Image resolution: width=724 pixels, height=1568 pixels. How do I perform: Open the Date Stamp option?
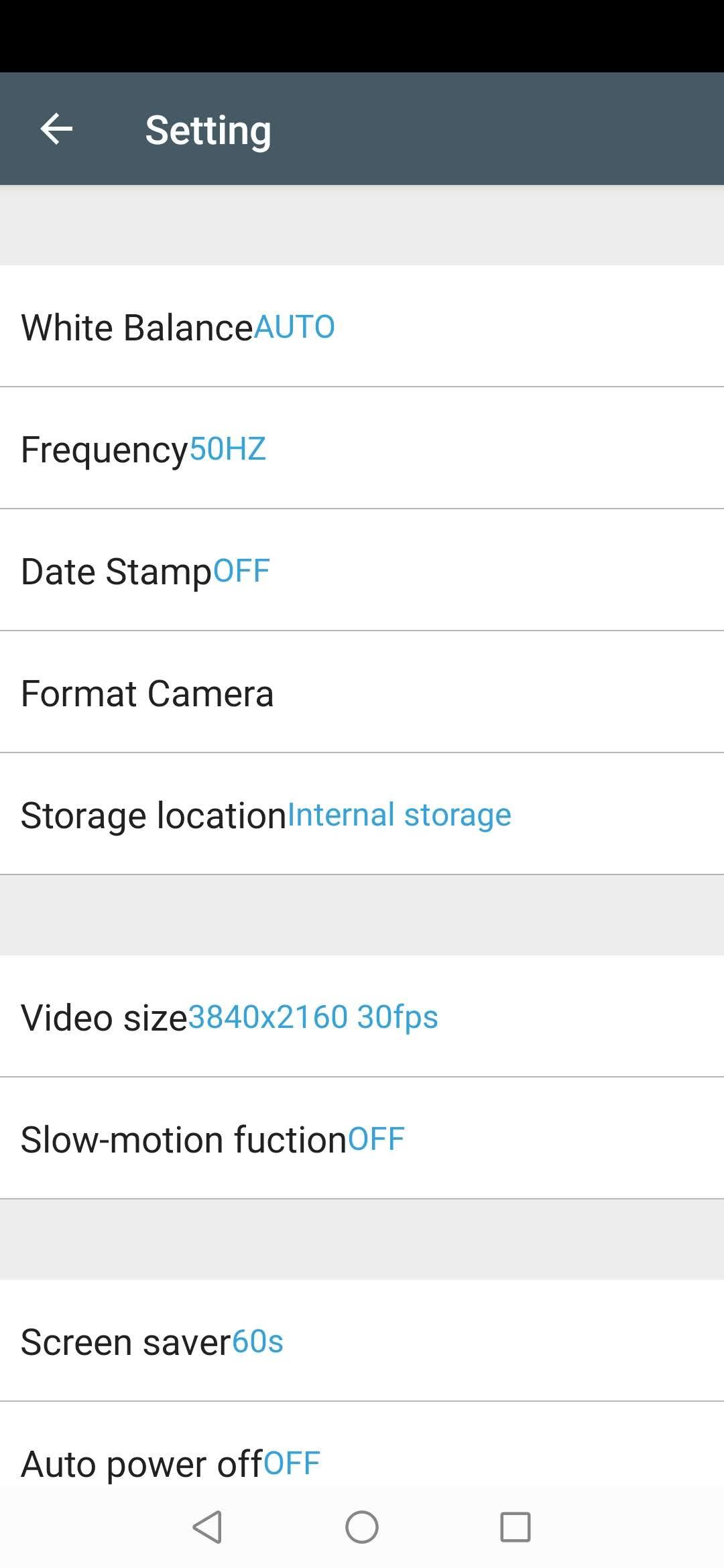coord(362,570)
